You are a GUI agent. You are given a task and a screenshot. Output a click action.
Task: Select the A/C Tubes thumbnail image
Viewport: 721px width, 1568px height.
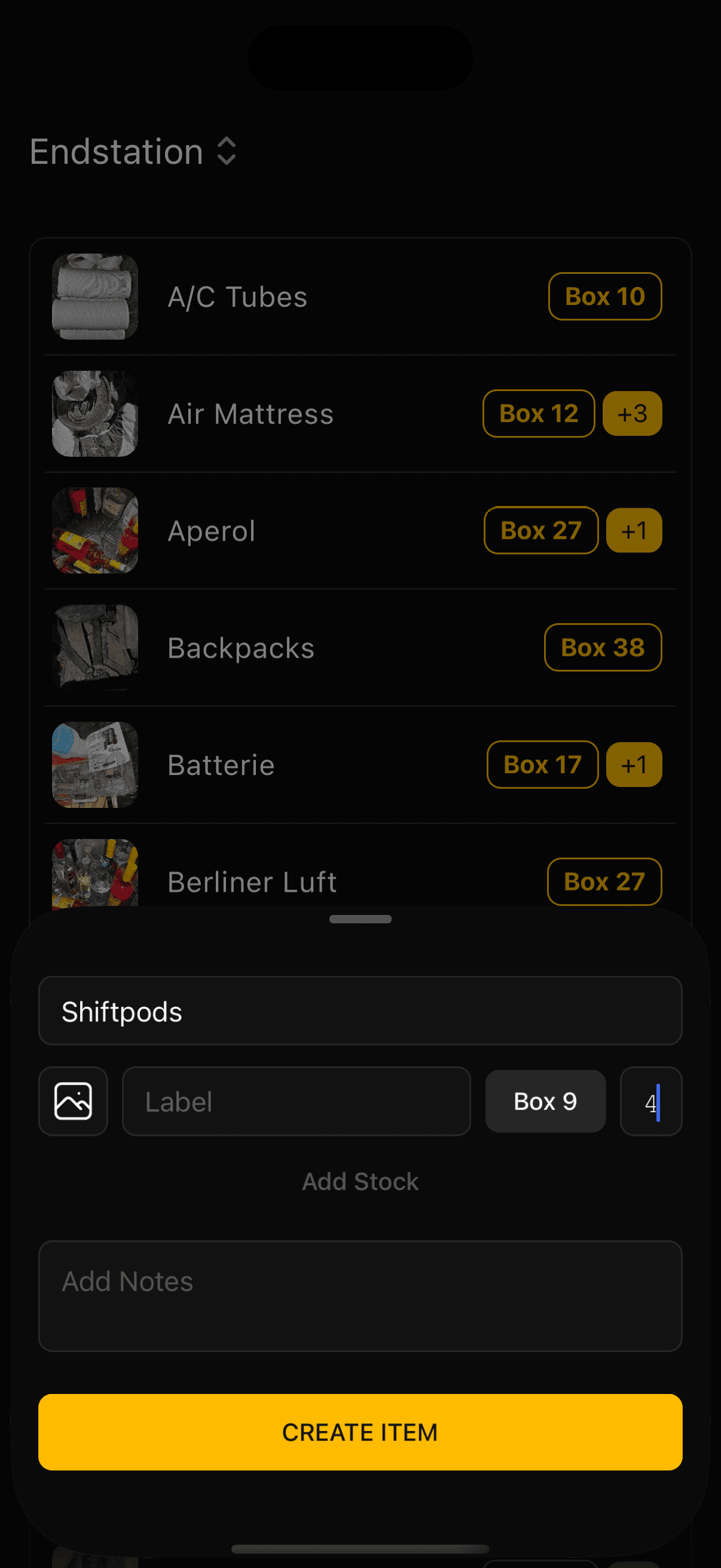[94, 297]
